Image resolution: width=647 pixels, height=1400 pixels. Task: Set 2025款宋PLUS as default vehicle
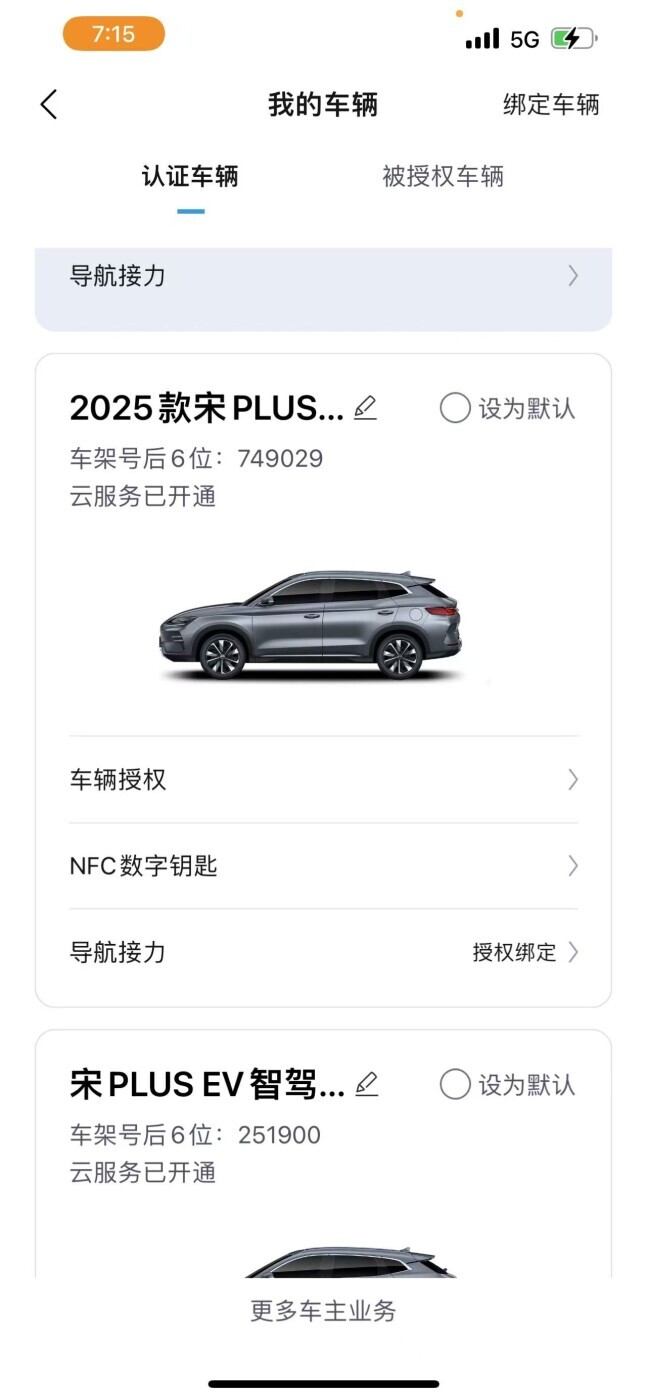(x=508, y=408)
